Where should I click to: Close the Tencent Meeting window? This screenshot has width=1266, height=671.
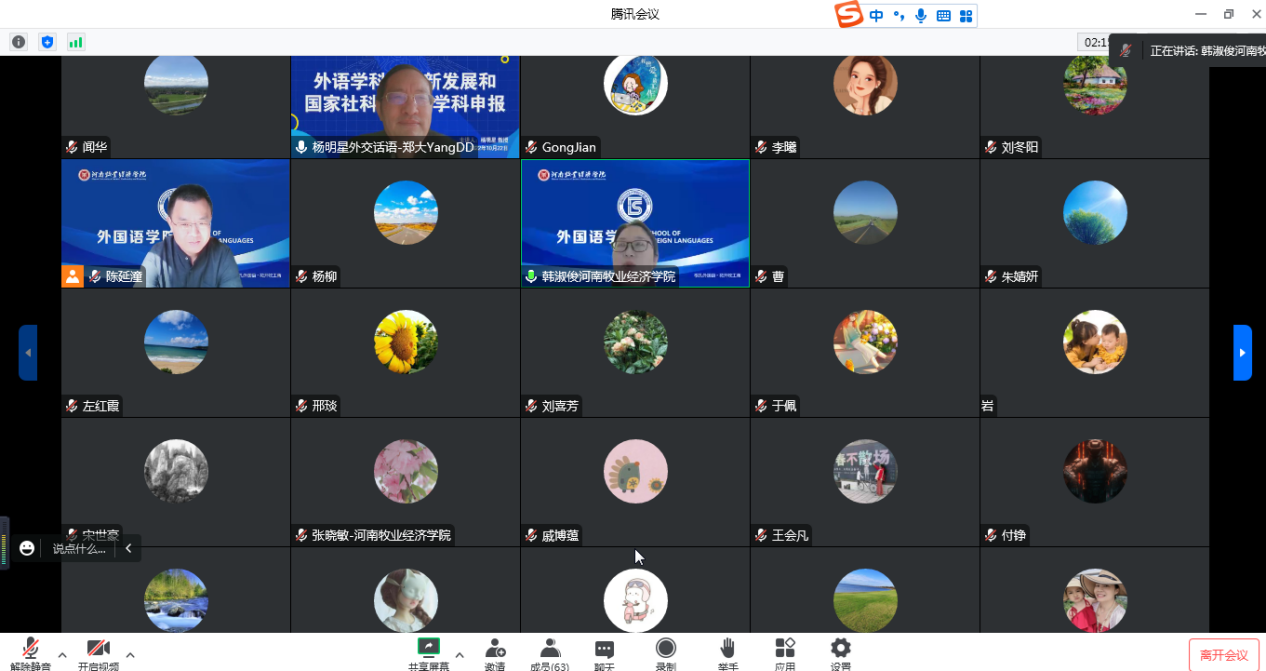pyautogui.click(x=1256, y=14)
